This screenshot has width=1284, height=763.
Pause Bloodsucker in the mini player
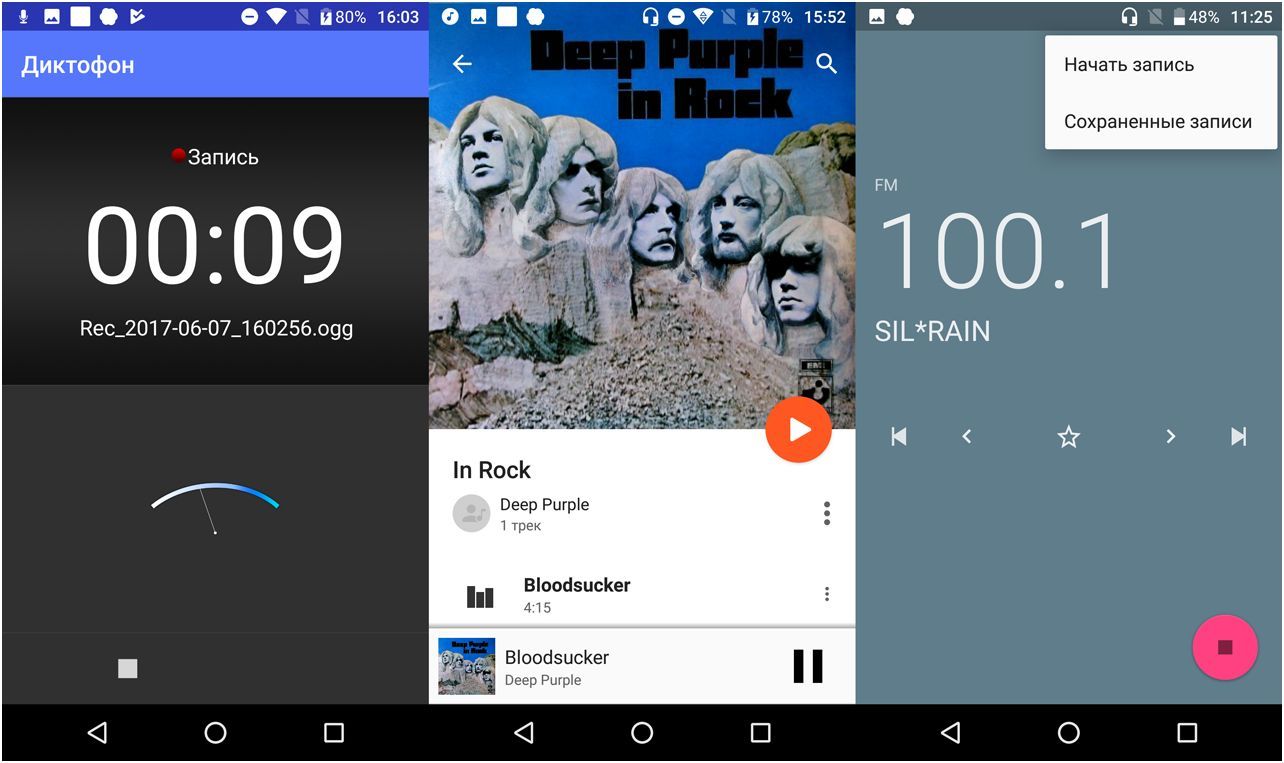[x=807, y=666]
